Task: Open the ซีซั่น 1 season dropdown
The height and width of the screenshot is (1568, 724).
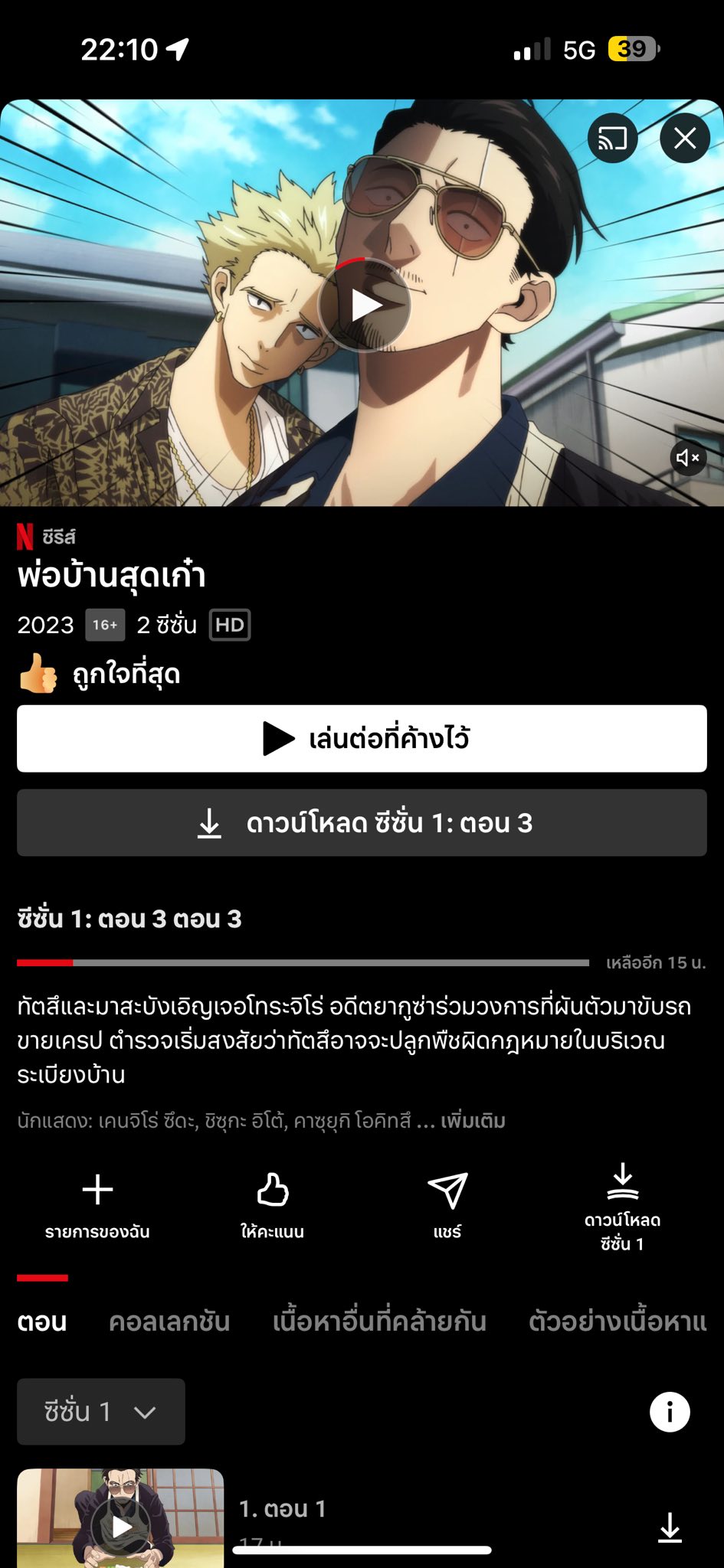Action: point(100,1411)
